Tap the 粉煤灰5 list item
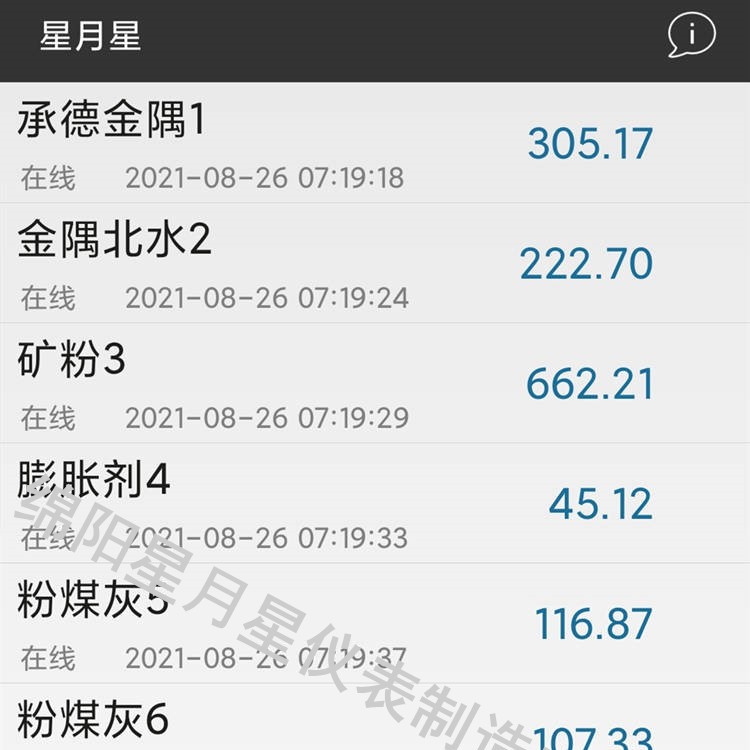Screen dimensions: 750x750 point(375,623)
